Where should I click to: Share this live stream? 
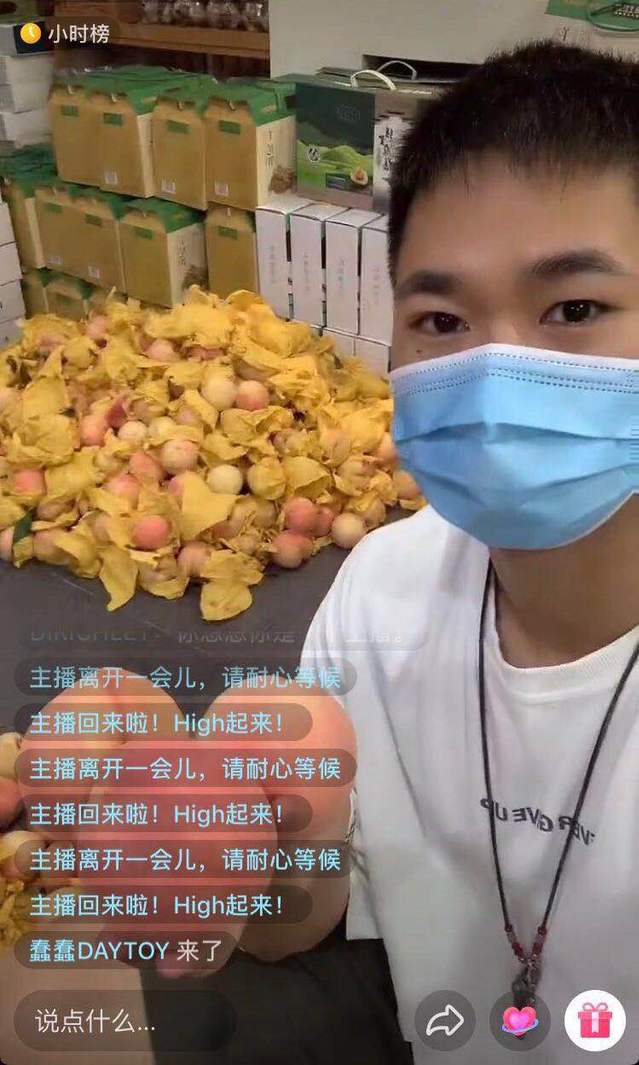pos(444,1021)
